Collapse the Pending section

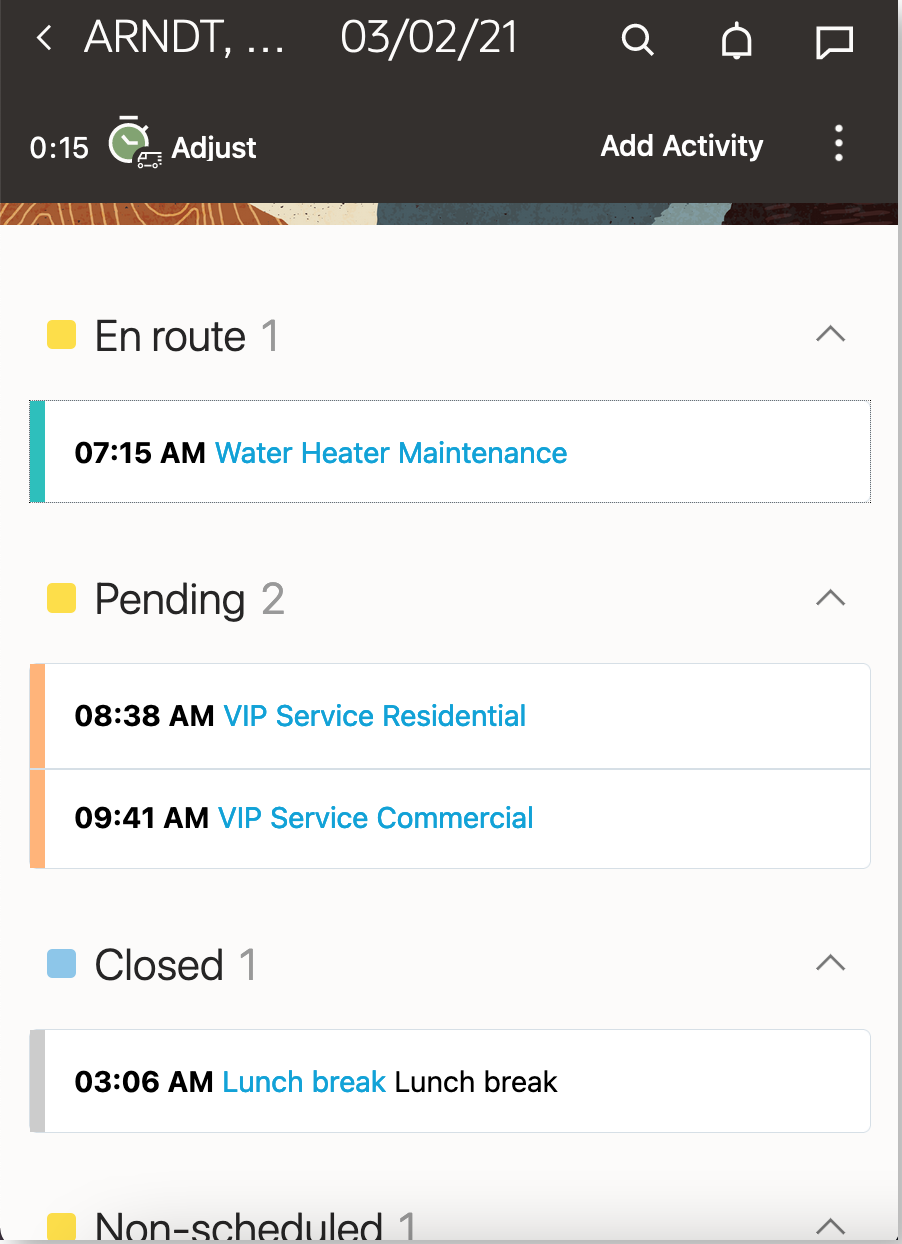(830, 598)
